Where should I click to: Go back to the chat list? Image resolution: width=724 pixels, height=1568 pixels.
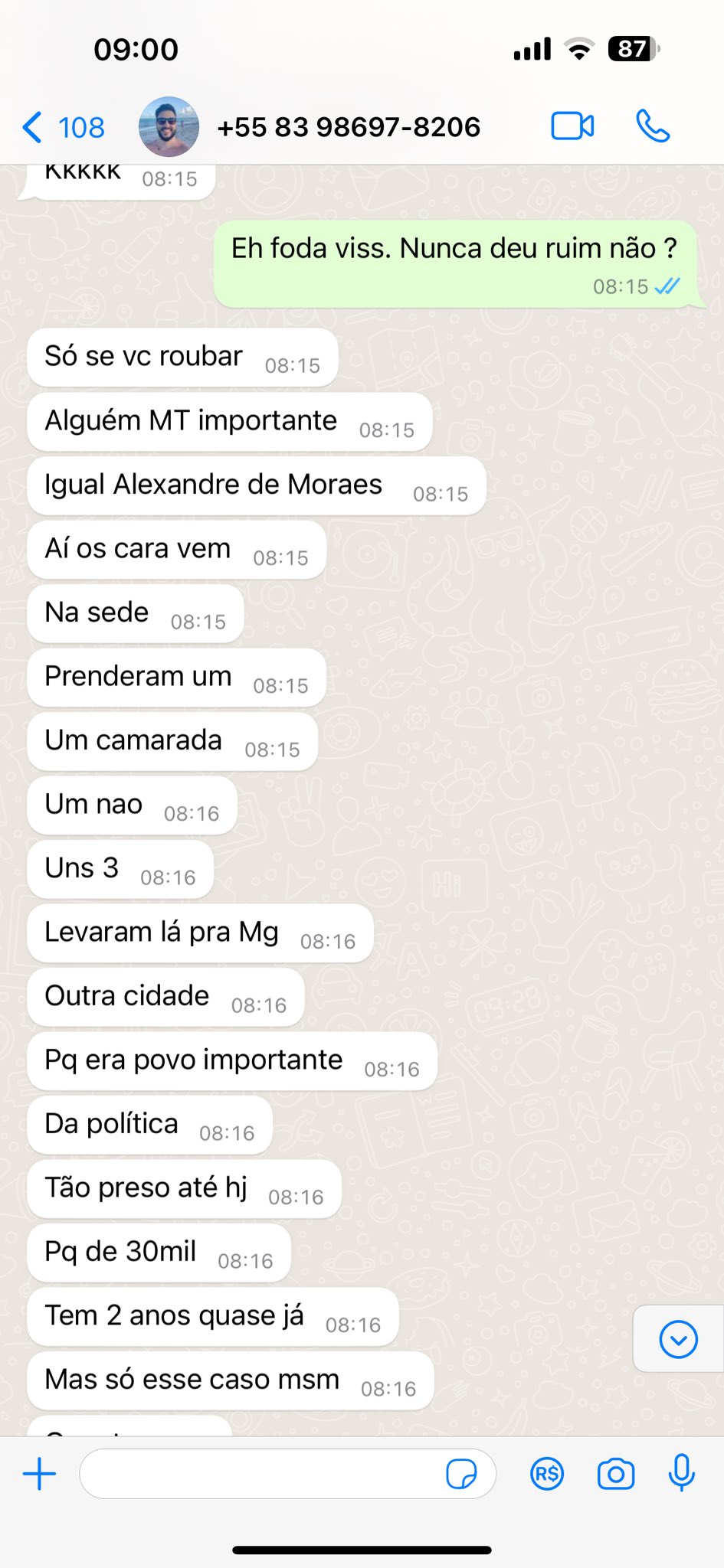pyautogui.click(x=63, y=127)
